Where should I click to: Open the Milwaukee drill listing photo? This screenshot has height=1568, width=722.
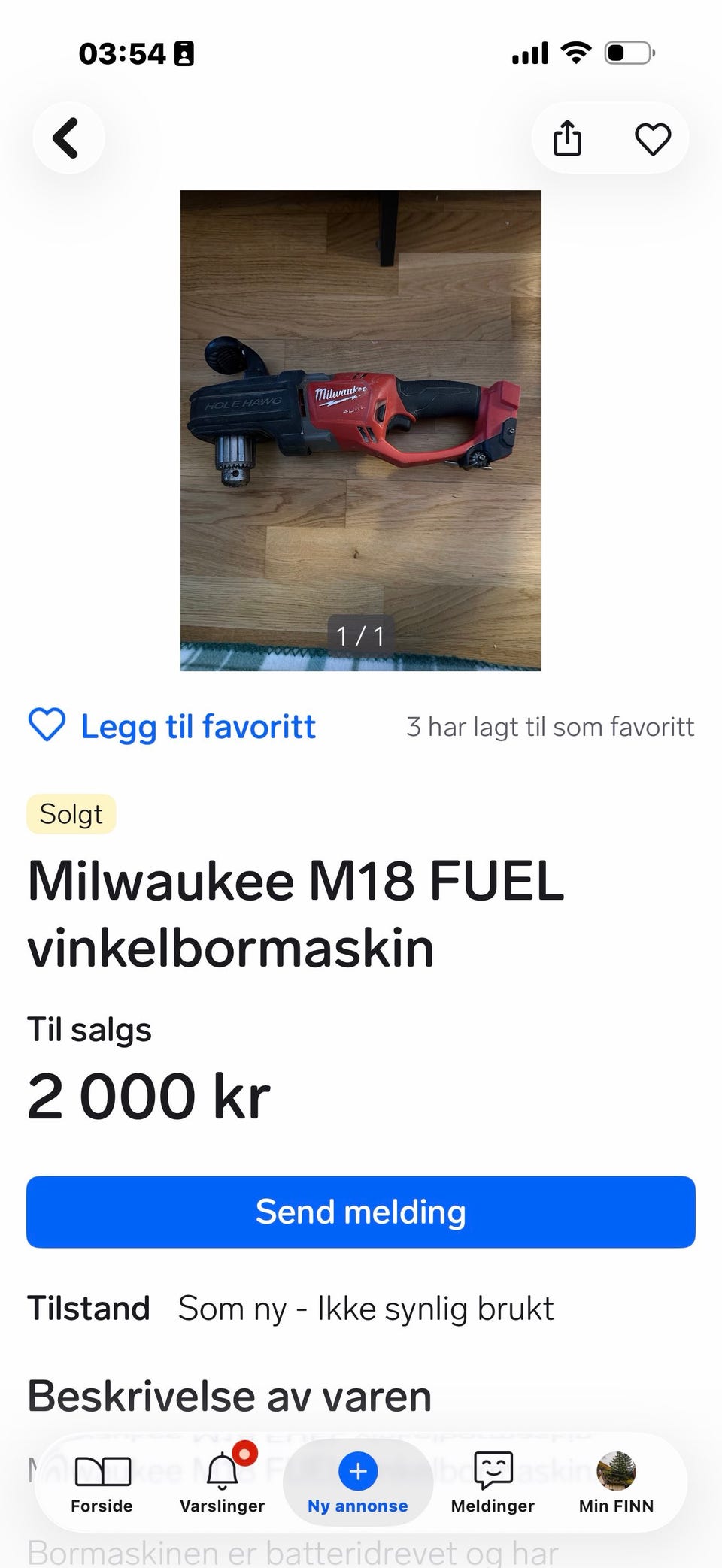[x=361, y=430]
